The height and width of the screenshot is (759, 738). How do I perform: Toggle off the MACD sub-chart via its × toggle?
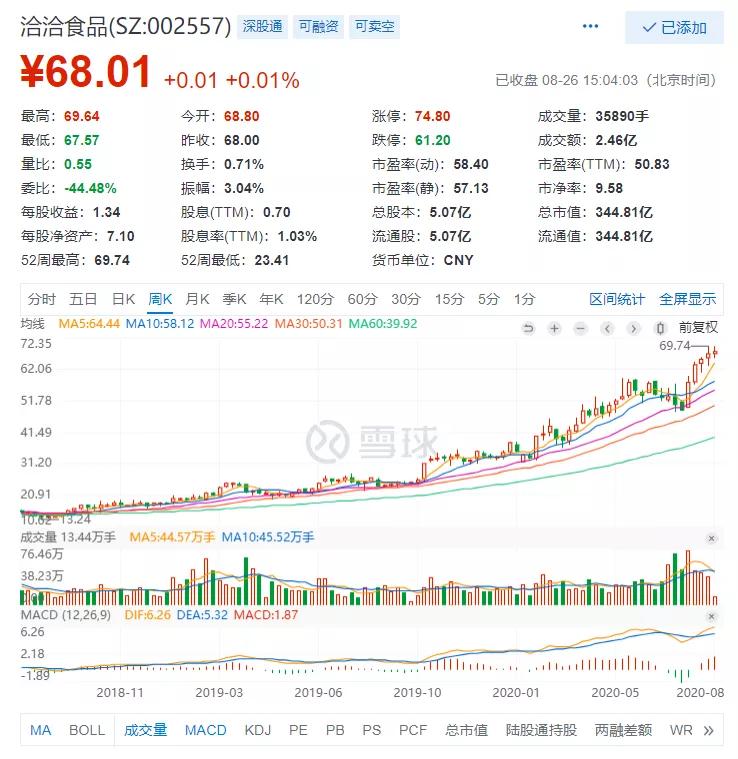tap(712, 616)
